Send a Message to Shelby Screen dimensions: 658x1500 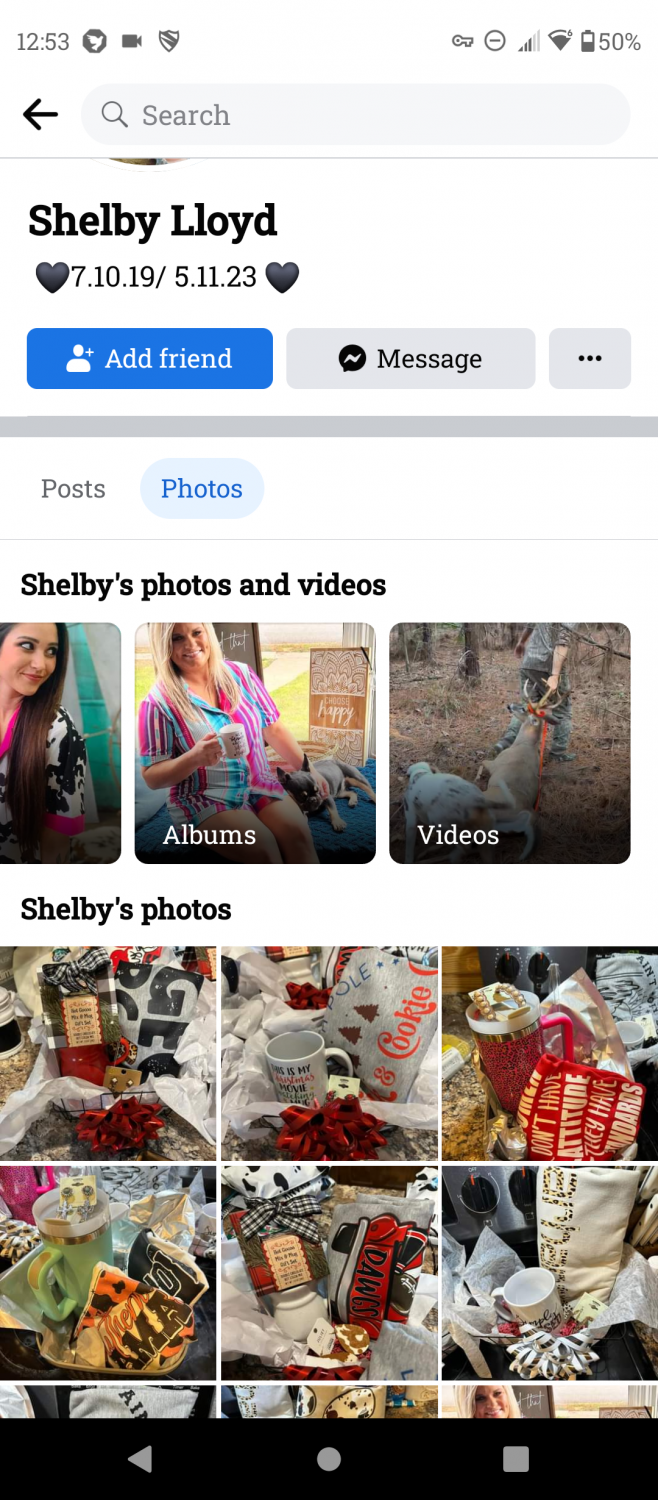pyautogui.click(x=410, y=358)
